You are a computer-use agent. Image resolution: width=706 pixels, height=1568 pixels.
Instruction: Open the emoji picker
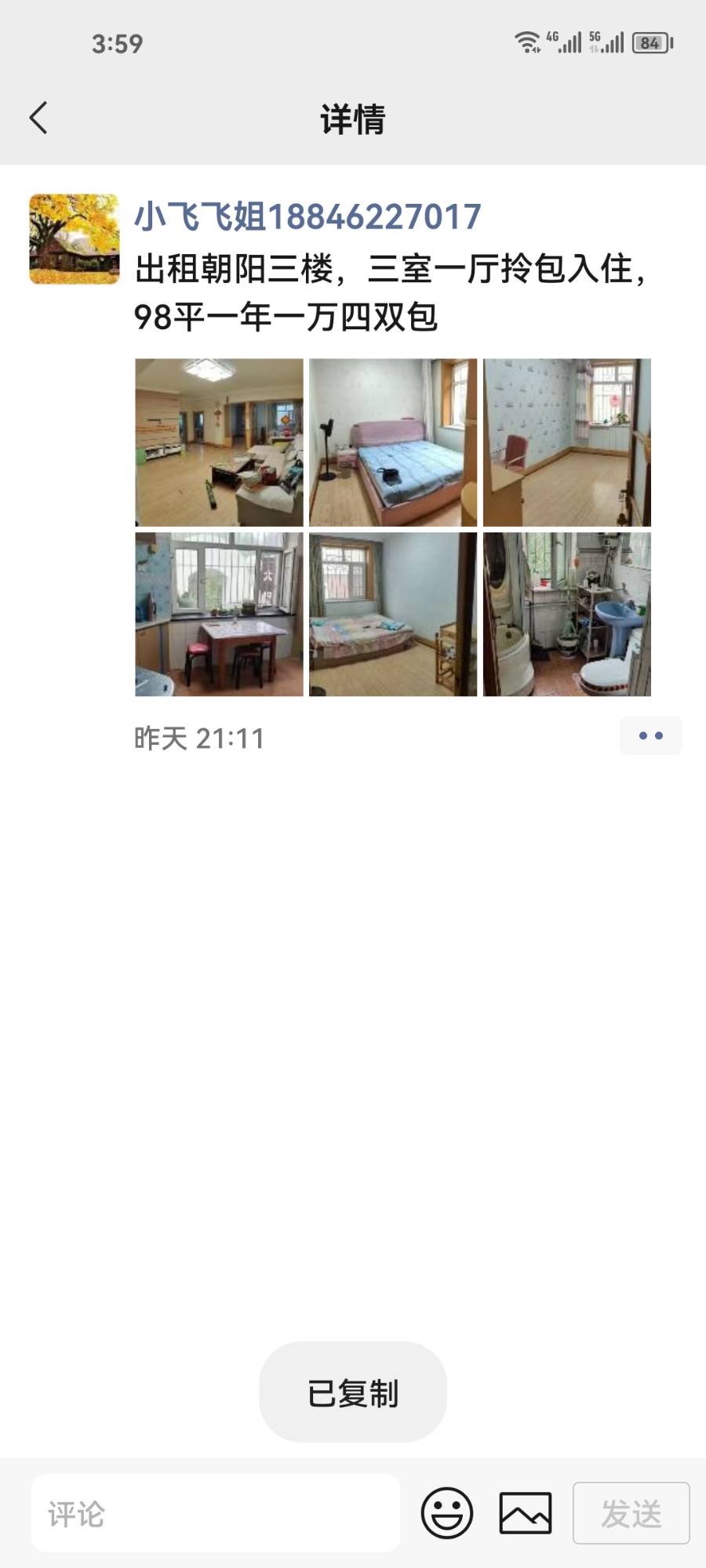pyautogui.click(x=447, y=1513)
